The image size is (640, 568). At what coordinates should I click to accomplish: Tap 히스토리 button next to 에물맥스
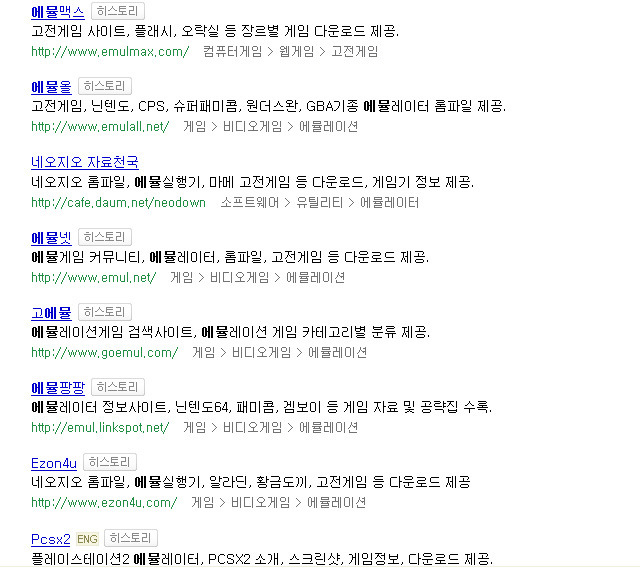click(x=117, y=12)
